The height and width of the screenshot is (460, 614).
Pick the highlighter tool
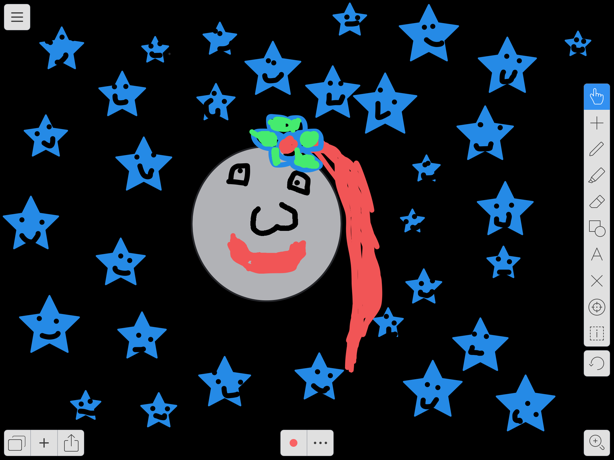coord(596,175)
